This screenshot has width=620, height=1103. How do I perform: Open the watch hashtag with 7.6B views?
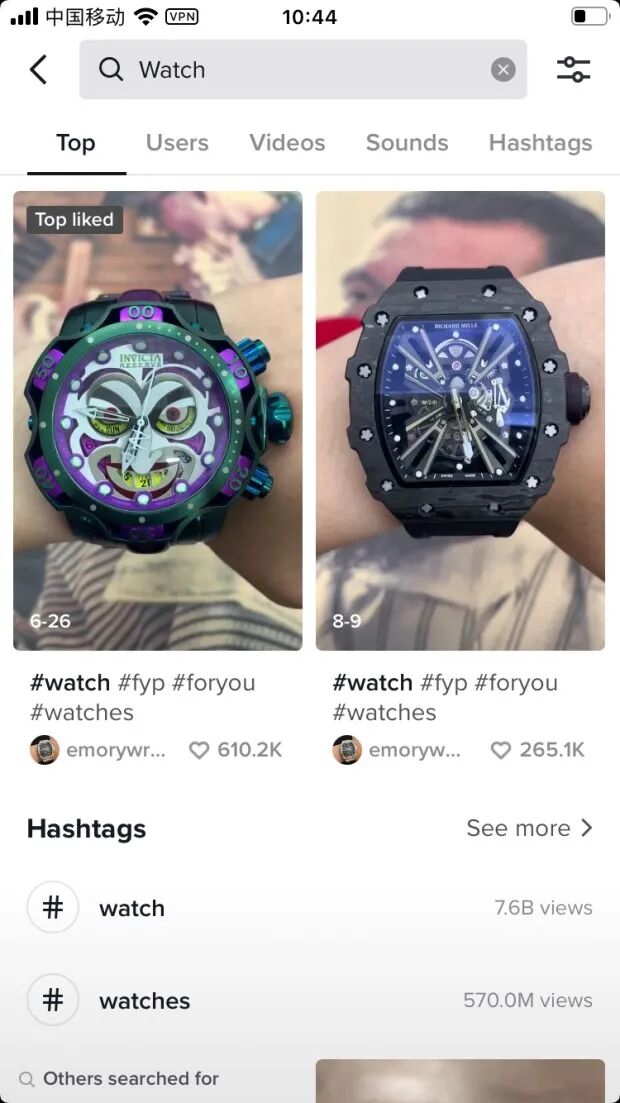click(x=132, y=908)
